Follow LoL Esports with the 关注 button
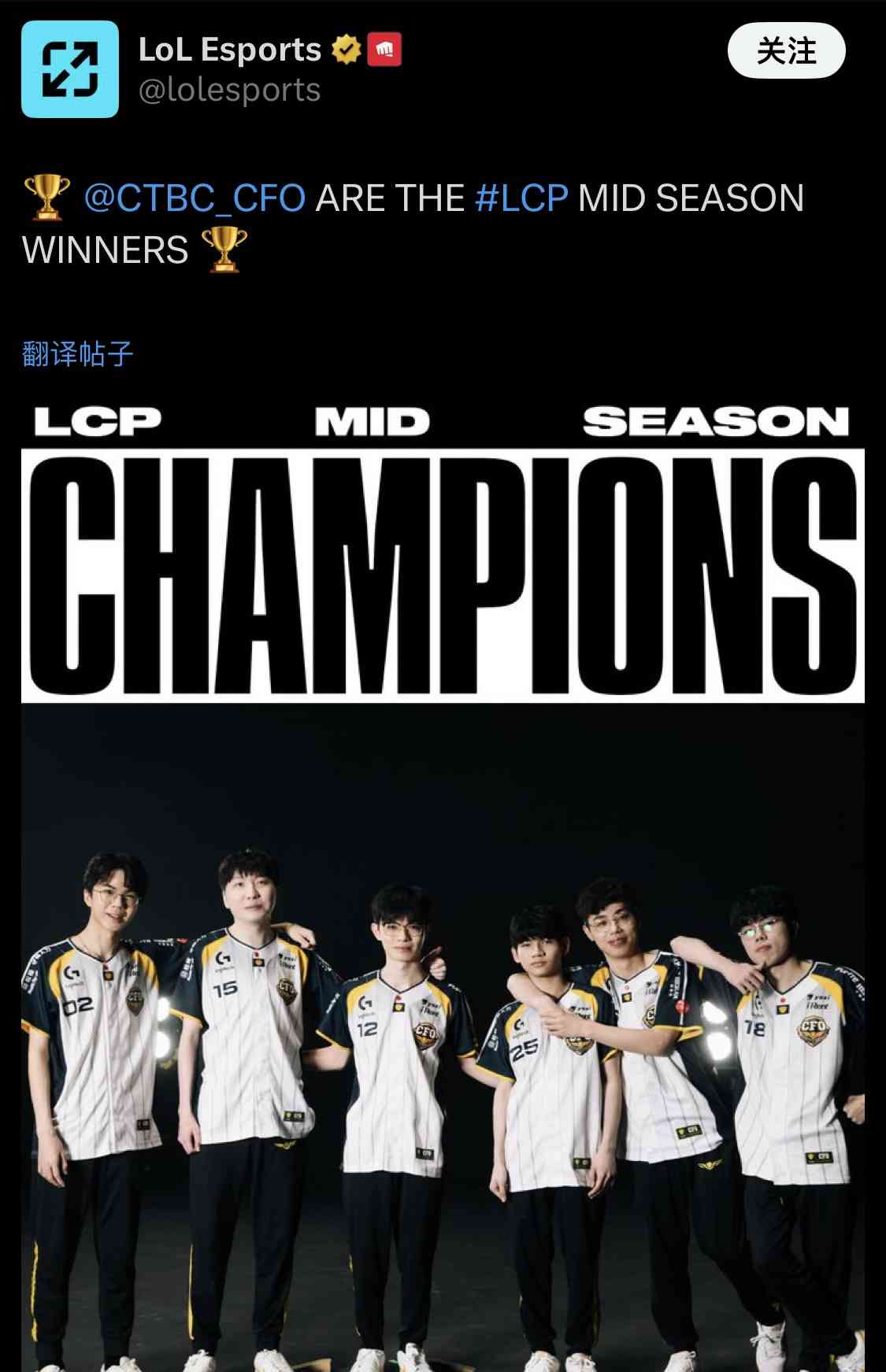886x1372 pixels. [x=785, y=51]
